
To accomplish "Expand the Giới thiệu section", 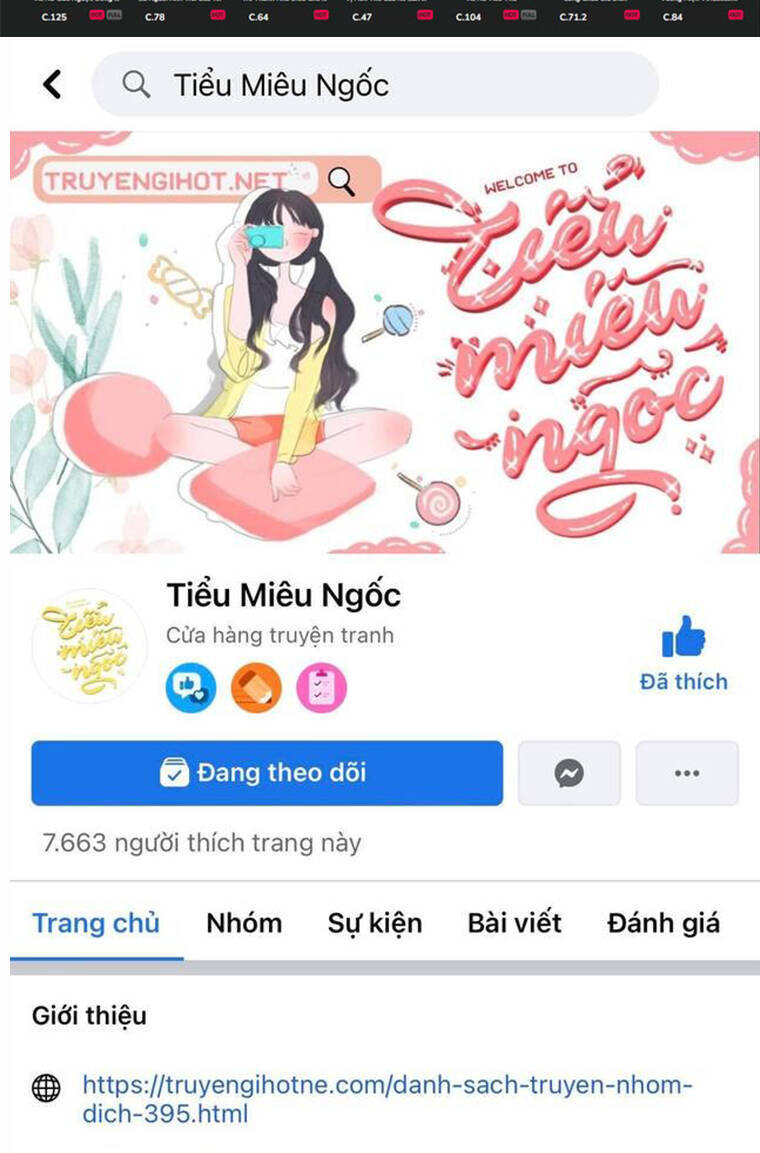I will point(87,1016).
